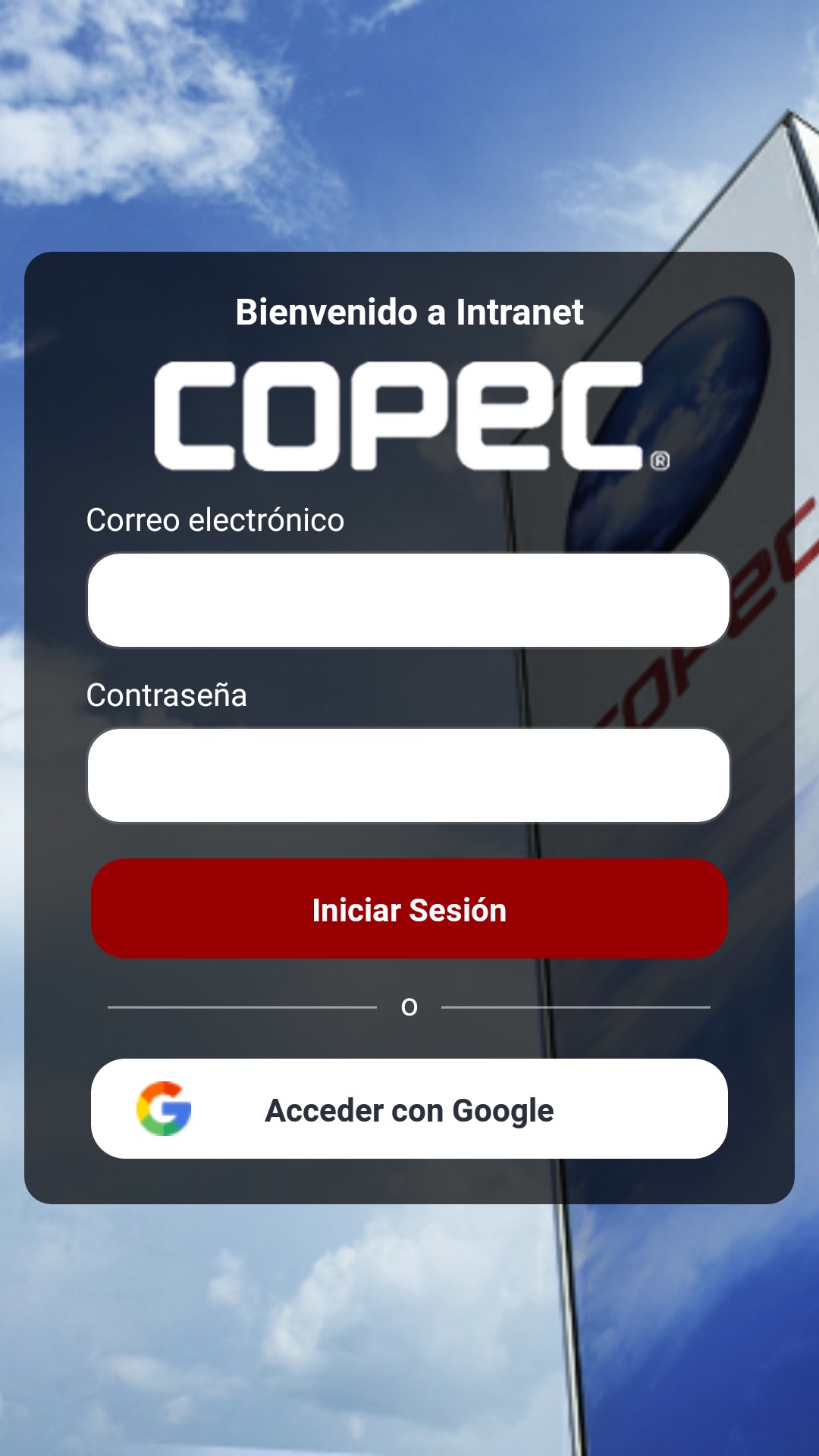
Task: Select the registered trademark symbol beside the logo
Action: 659,460
